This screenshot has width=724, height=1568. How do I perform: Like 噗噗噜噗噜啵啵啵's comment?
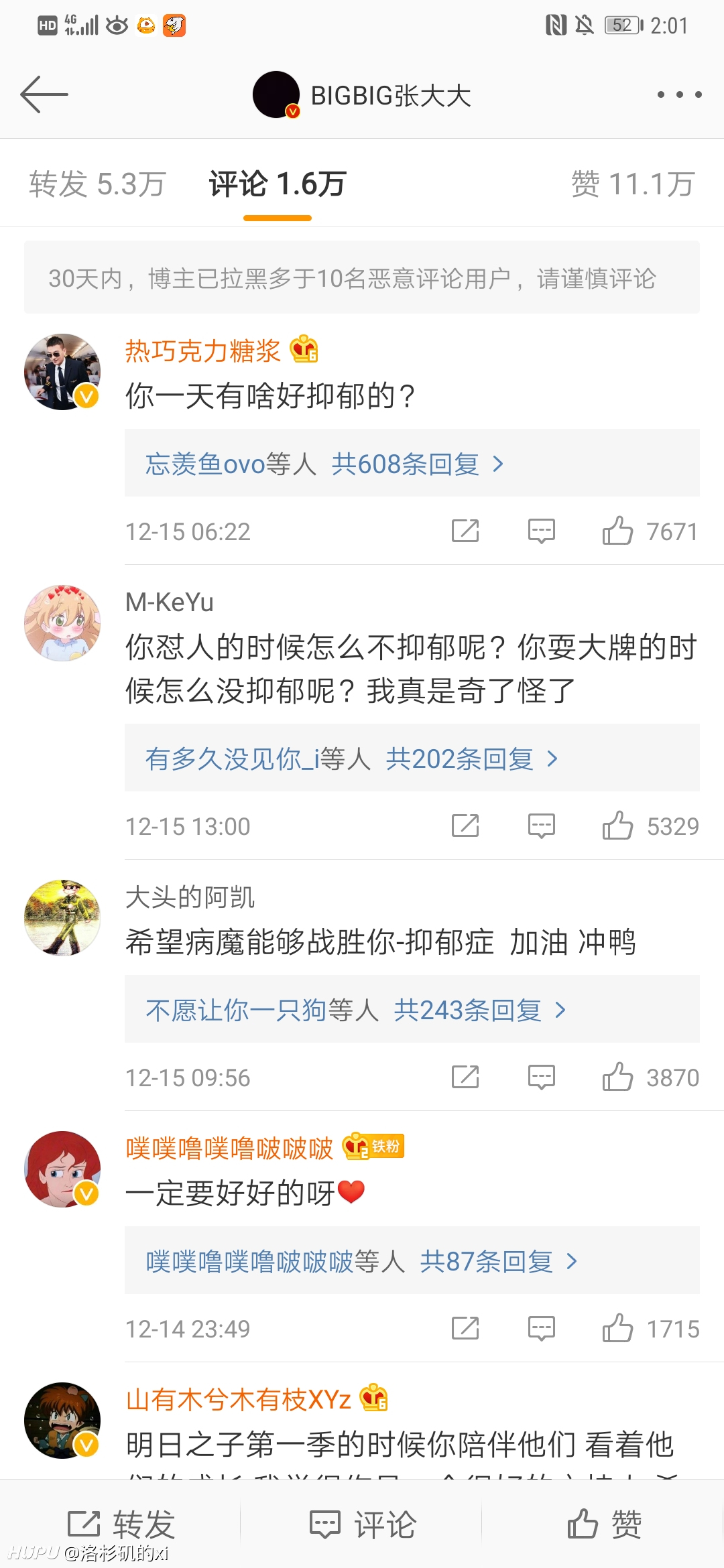650,1328
